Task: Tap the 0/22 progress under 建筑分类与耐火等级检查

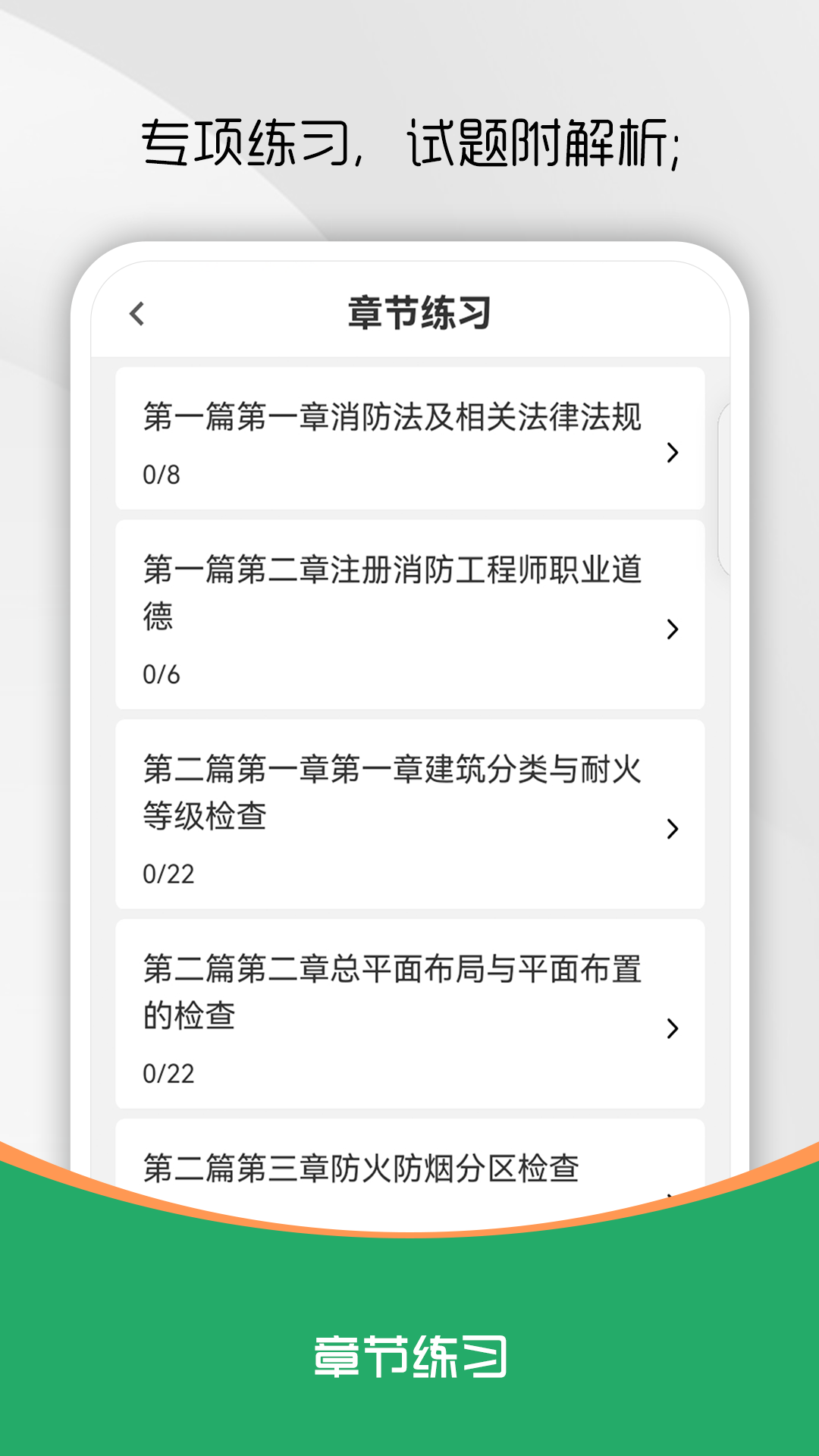Action: click(168, 874)
